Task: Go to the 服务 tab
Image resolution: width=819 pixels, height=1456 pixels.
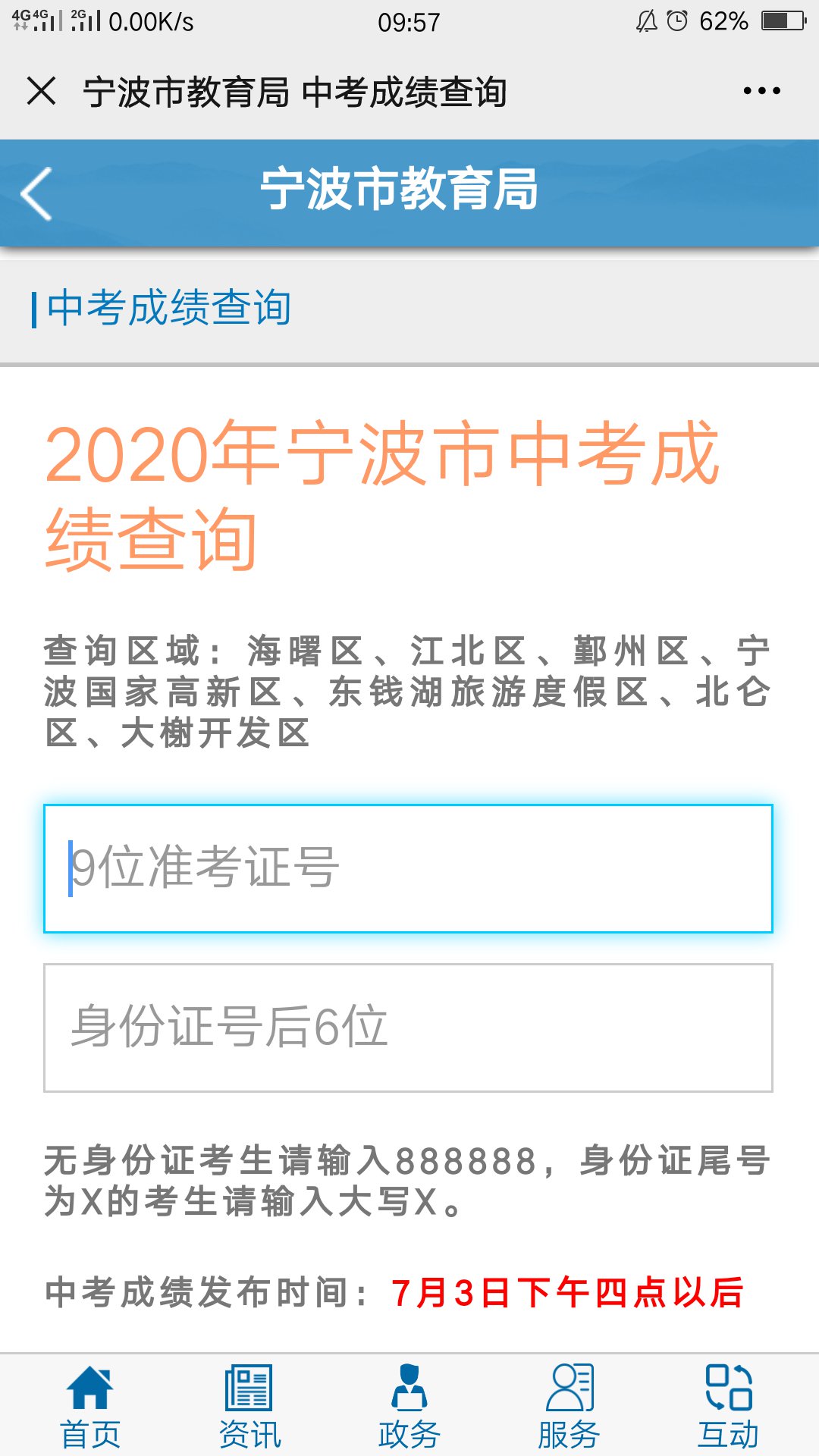Action: click(569, 1407)
